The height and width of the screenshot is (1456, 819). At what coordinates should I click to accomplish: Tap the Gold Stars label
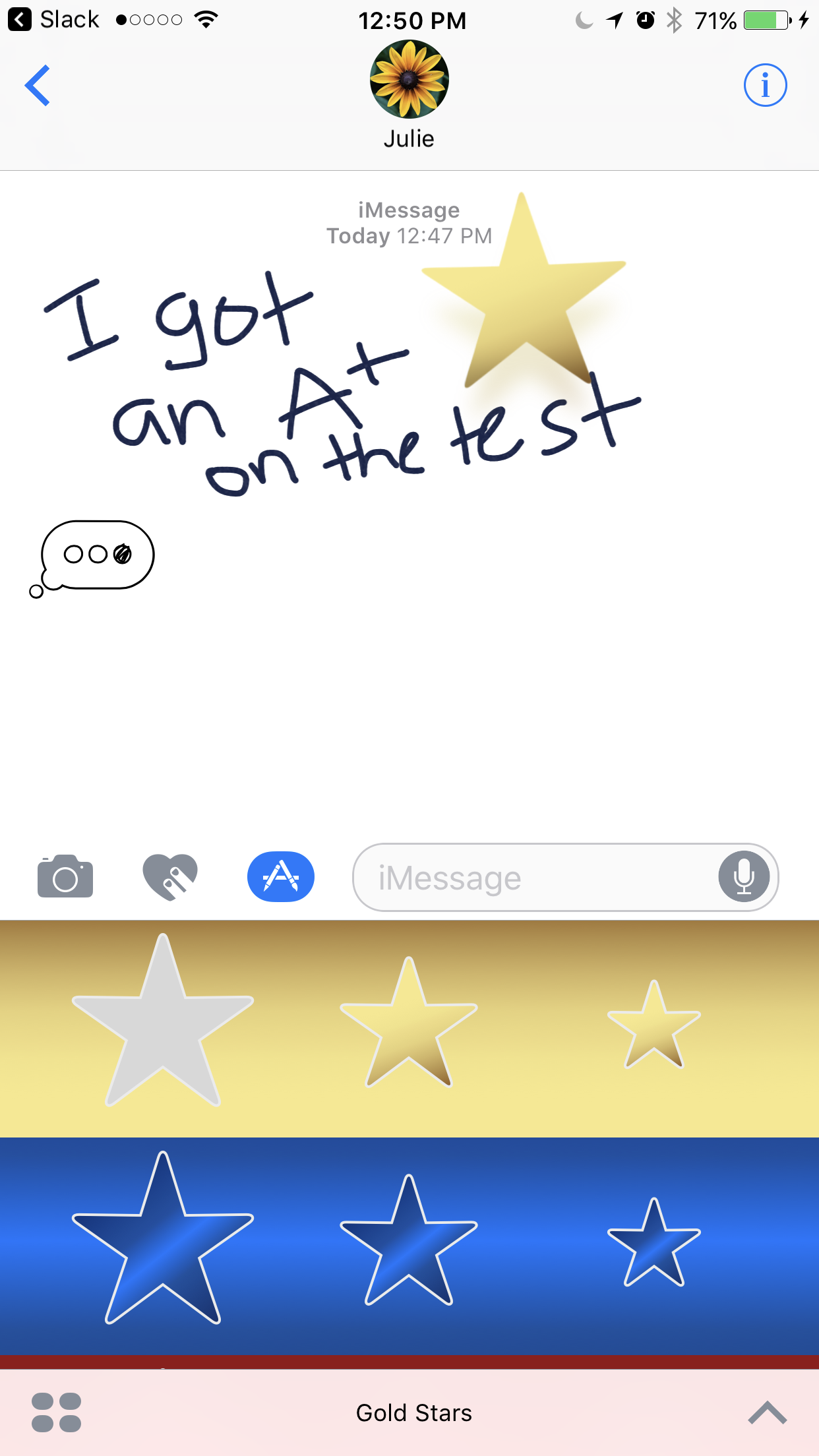(413, 1412)
